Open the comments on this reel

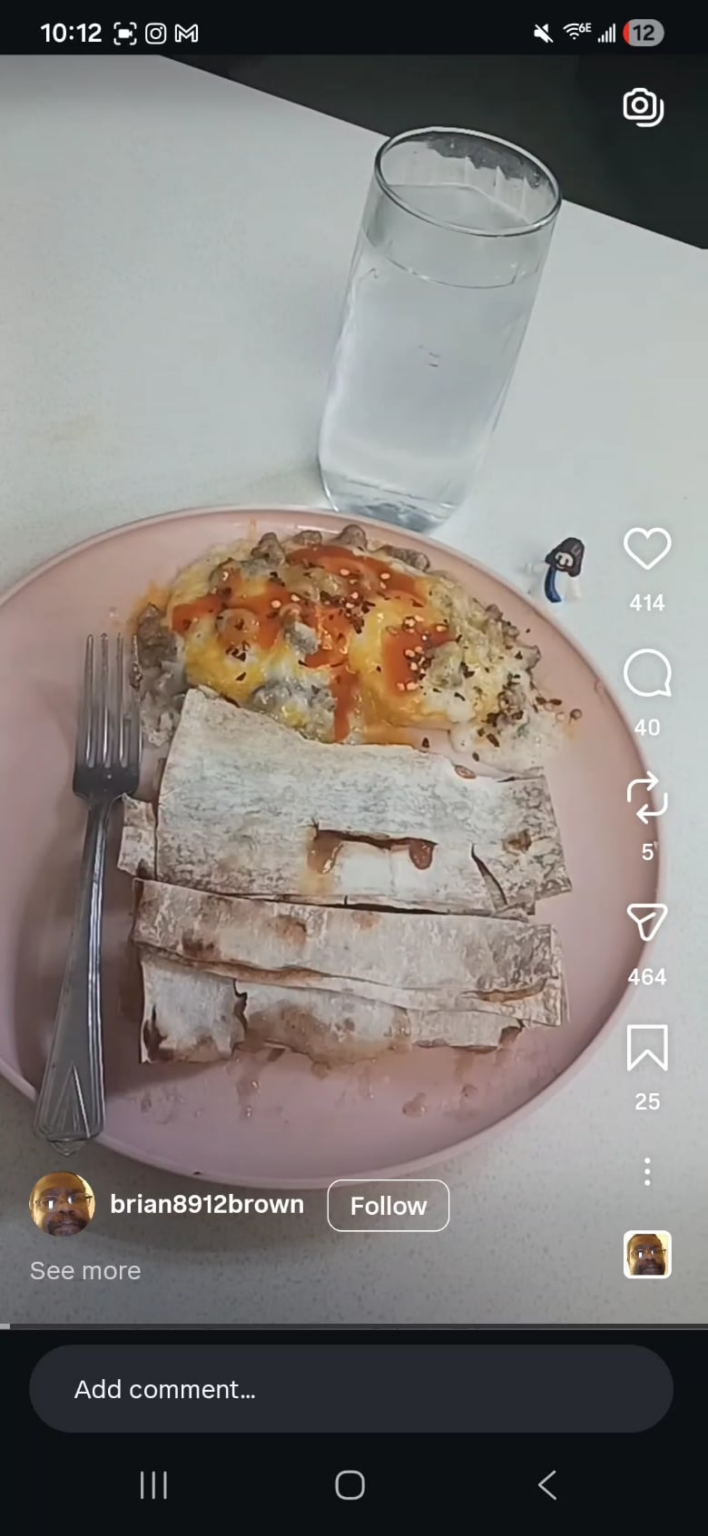[x=647, y=675]
